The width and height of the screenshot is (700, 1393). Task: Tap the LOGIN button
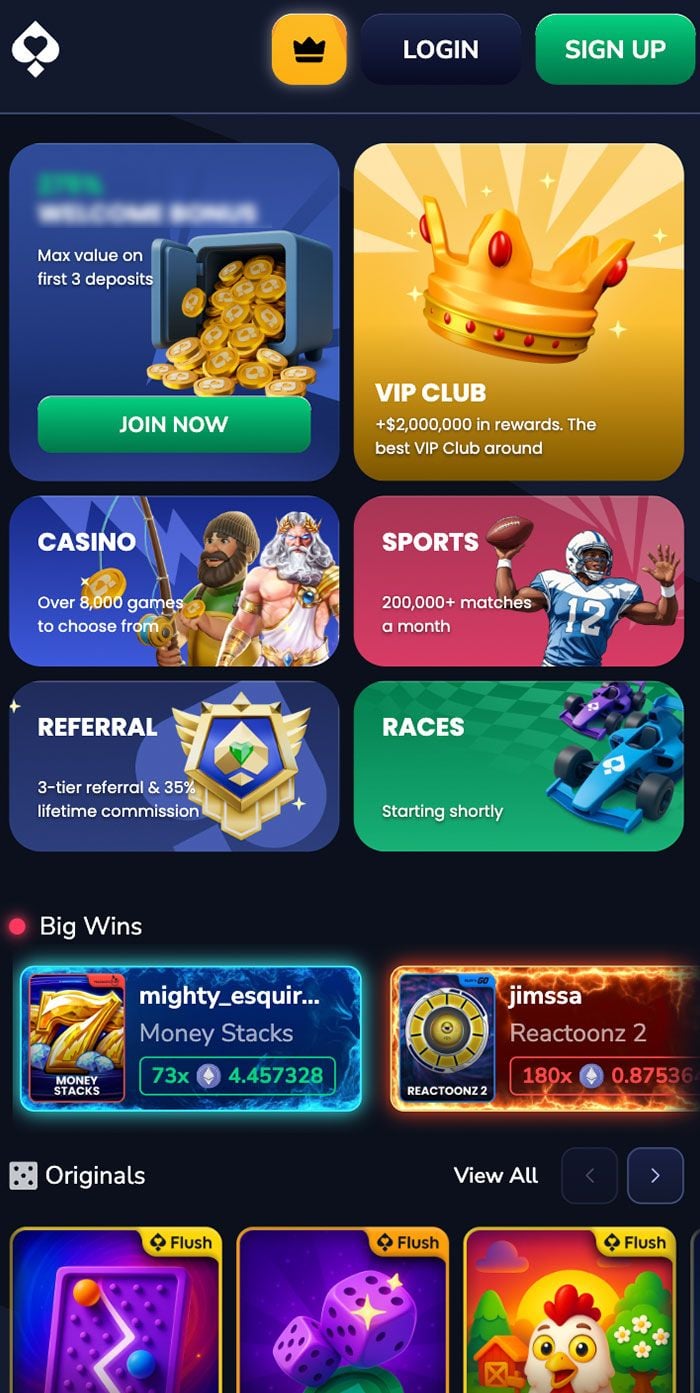click(440, 49)
